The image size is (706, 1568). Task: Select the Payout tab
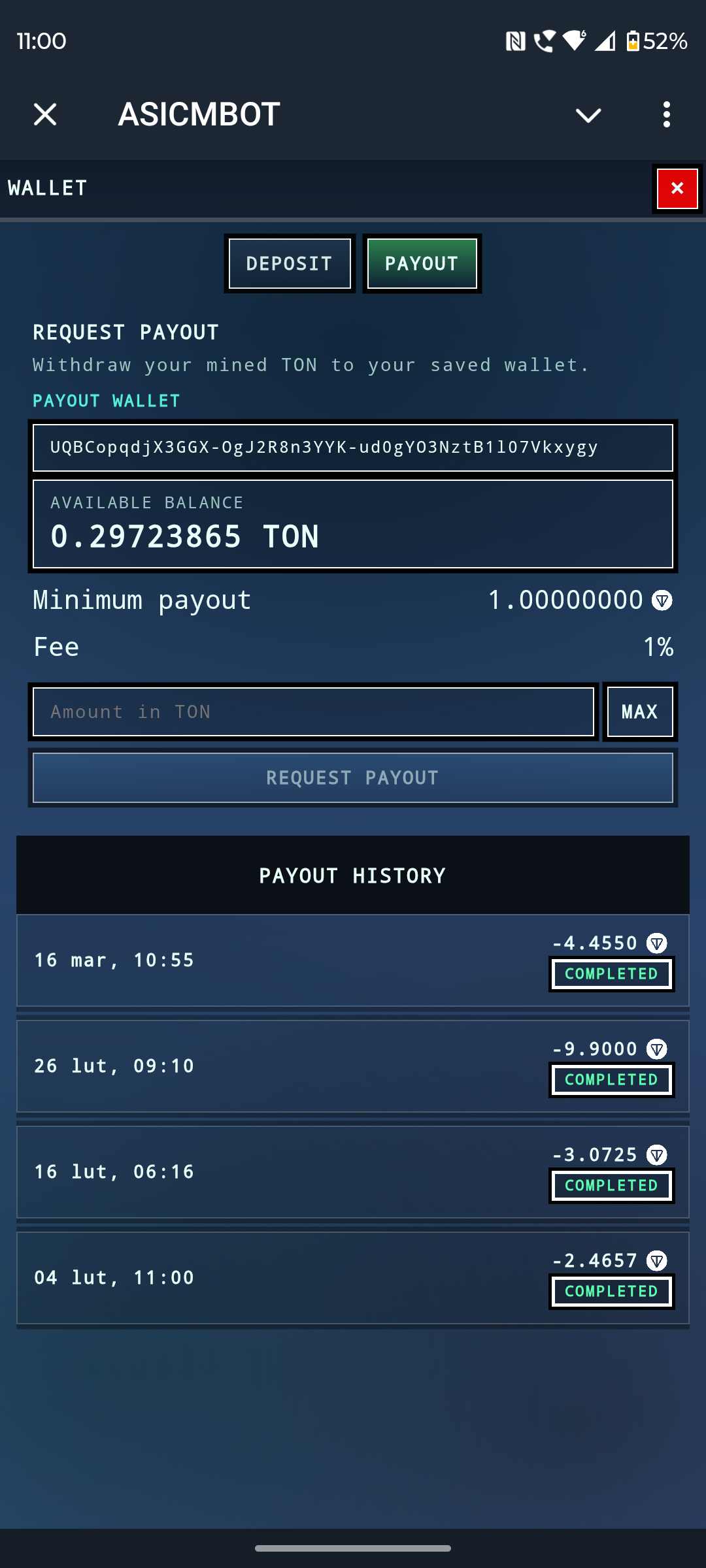click(x=422, y=263)
